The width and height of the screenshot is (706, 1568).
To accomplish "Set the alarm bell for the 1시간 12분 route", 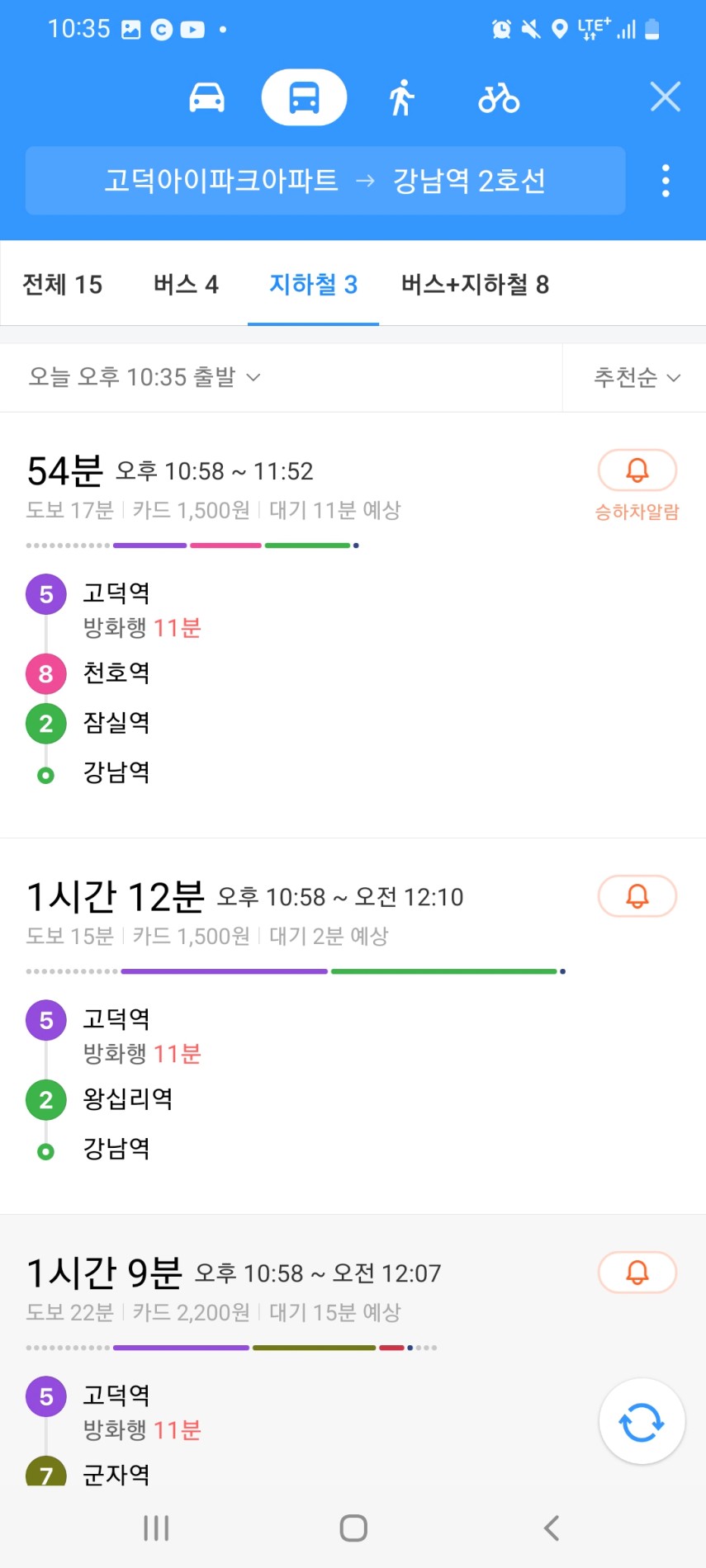I will [637, 896].
